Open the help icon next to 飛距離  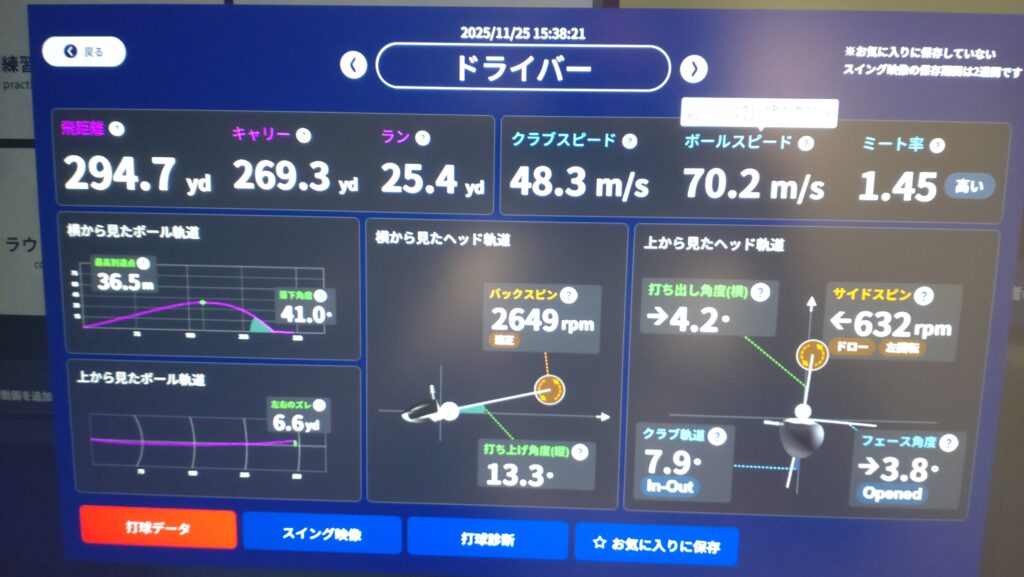(117, 129)
